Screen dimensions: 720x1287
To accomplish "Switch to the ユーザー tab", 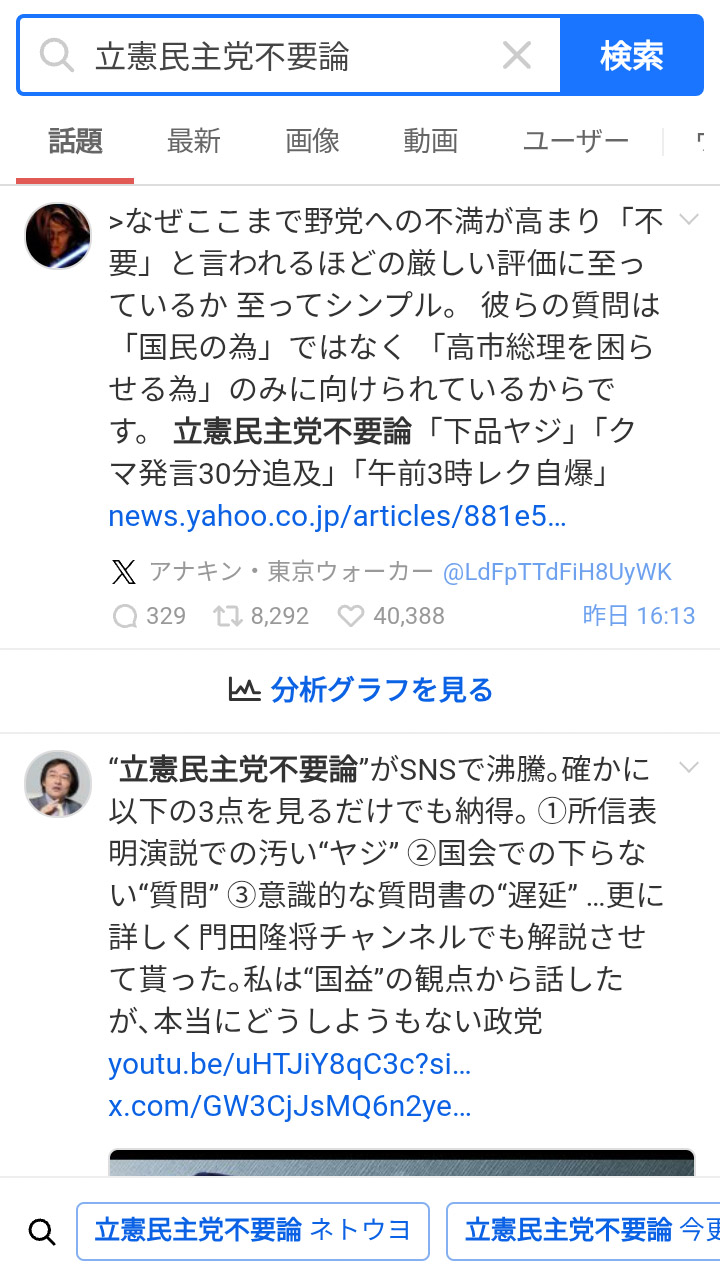I will (575, 142).
